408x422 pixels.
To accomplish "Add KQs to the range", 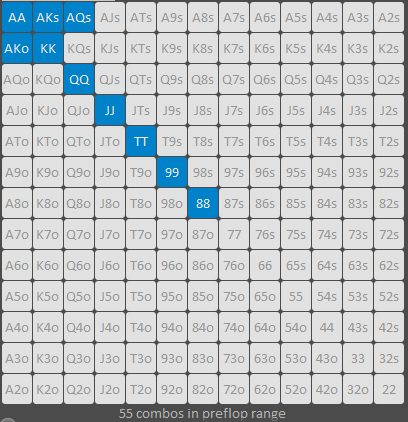I will [79, 48].
